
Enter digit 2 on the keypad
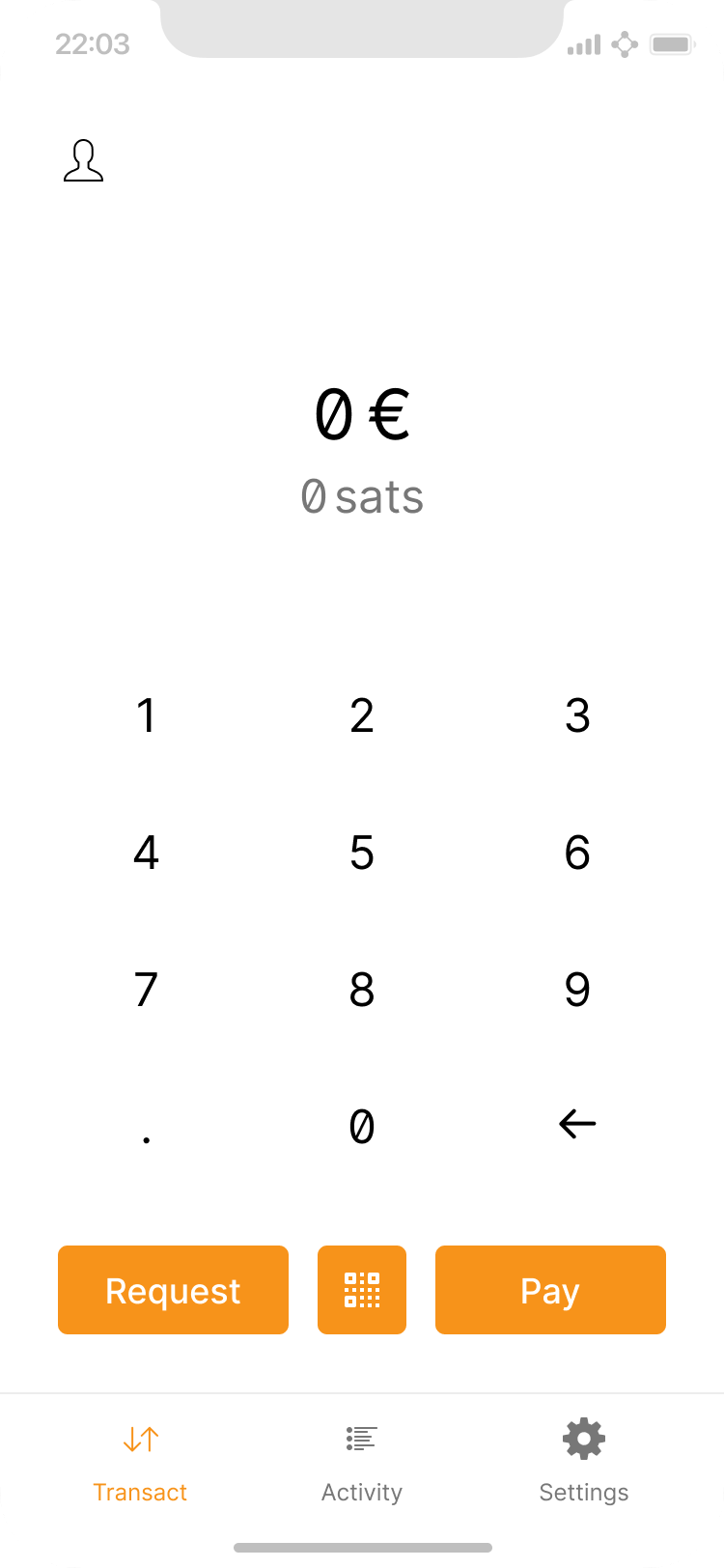362,715
